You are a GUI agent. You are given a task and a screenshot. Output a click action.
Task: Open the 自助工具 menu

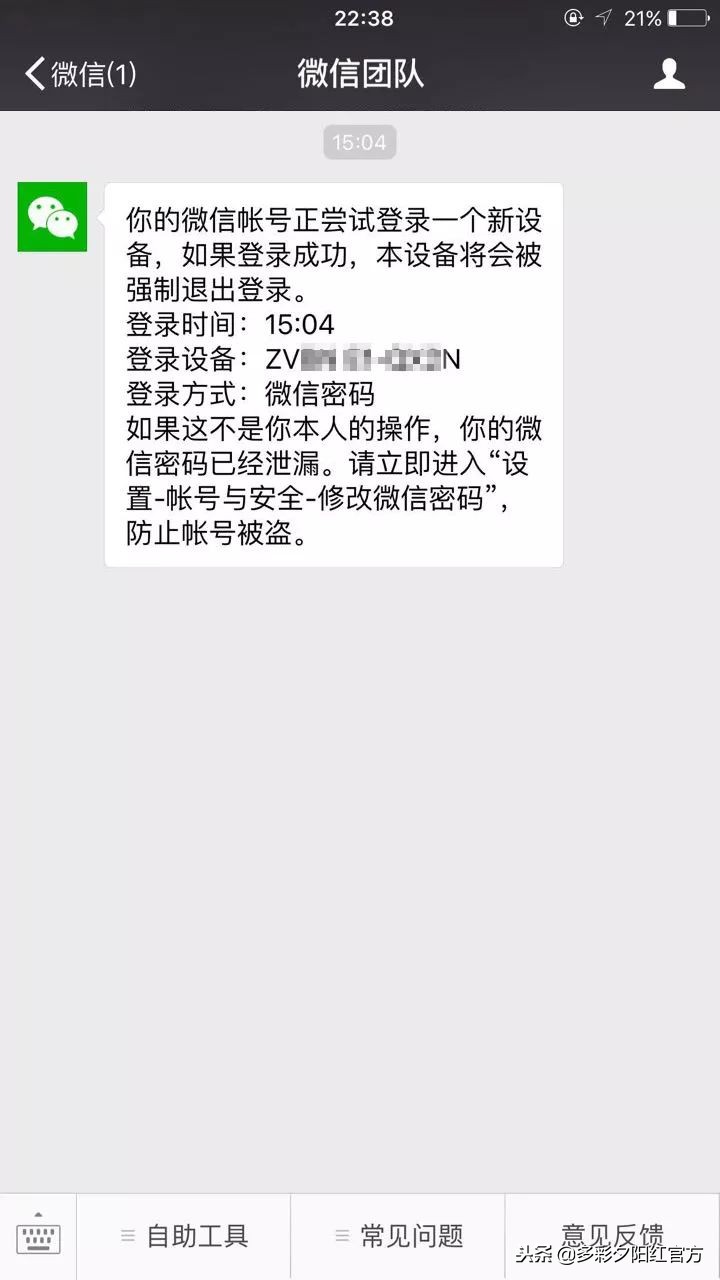200,1235
